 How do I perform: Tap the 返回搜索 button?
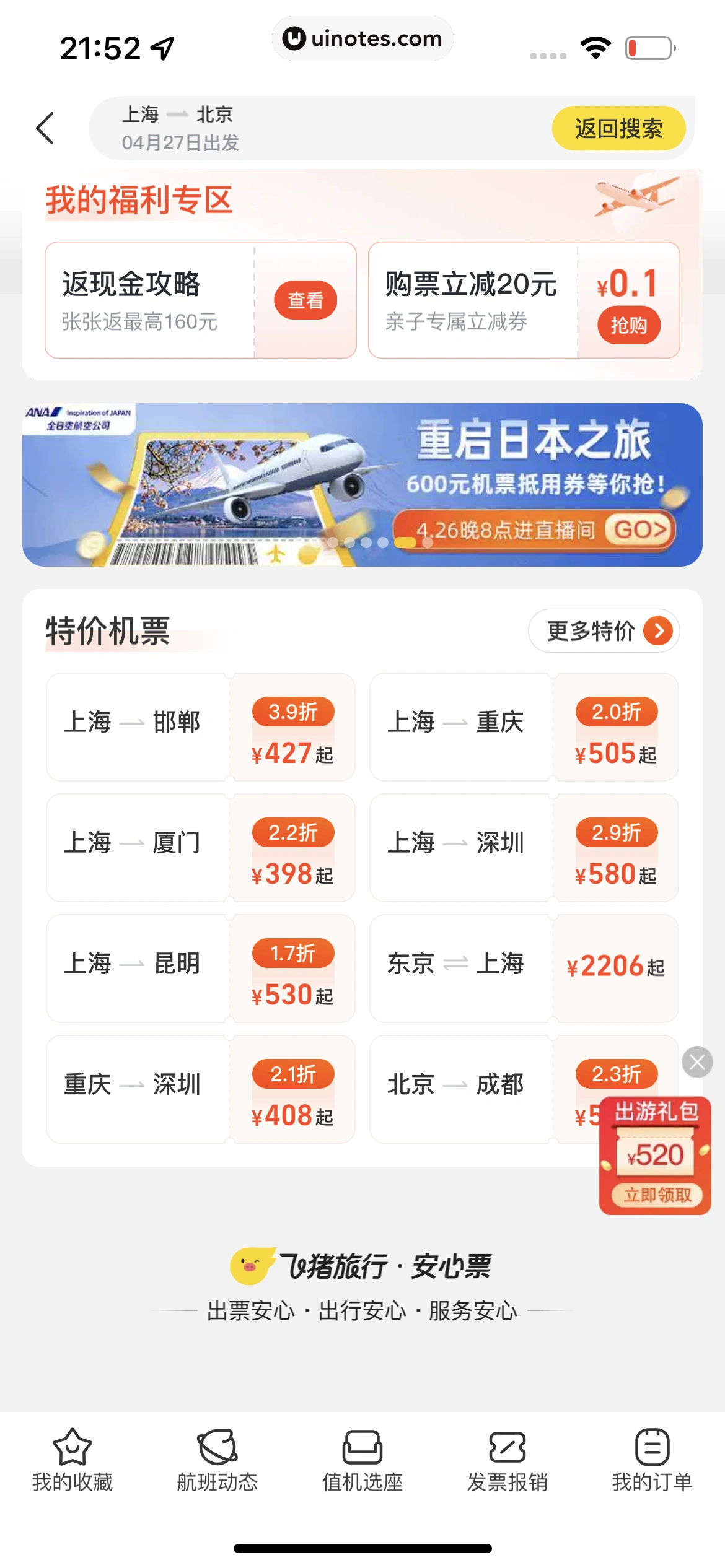[x=618, y=128]
